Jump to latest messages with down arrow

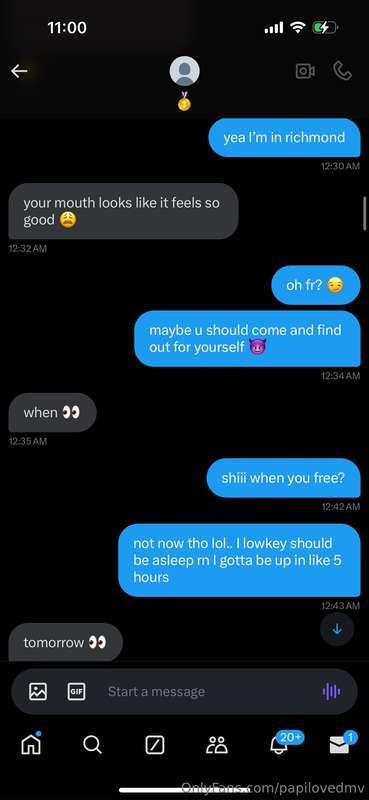[x=337, y=629]
